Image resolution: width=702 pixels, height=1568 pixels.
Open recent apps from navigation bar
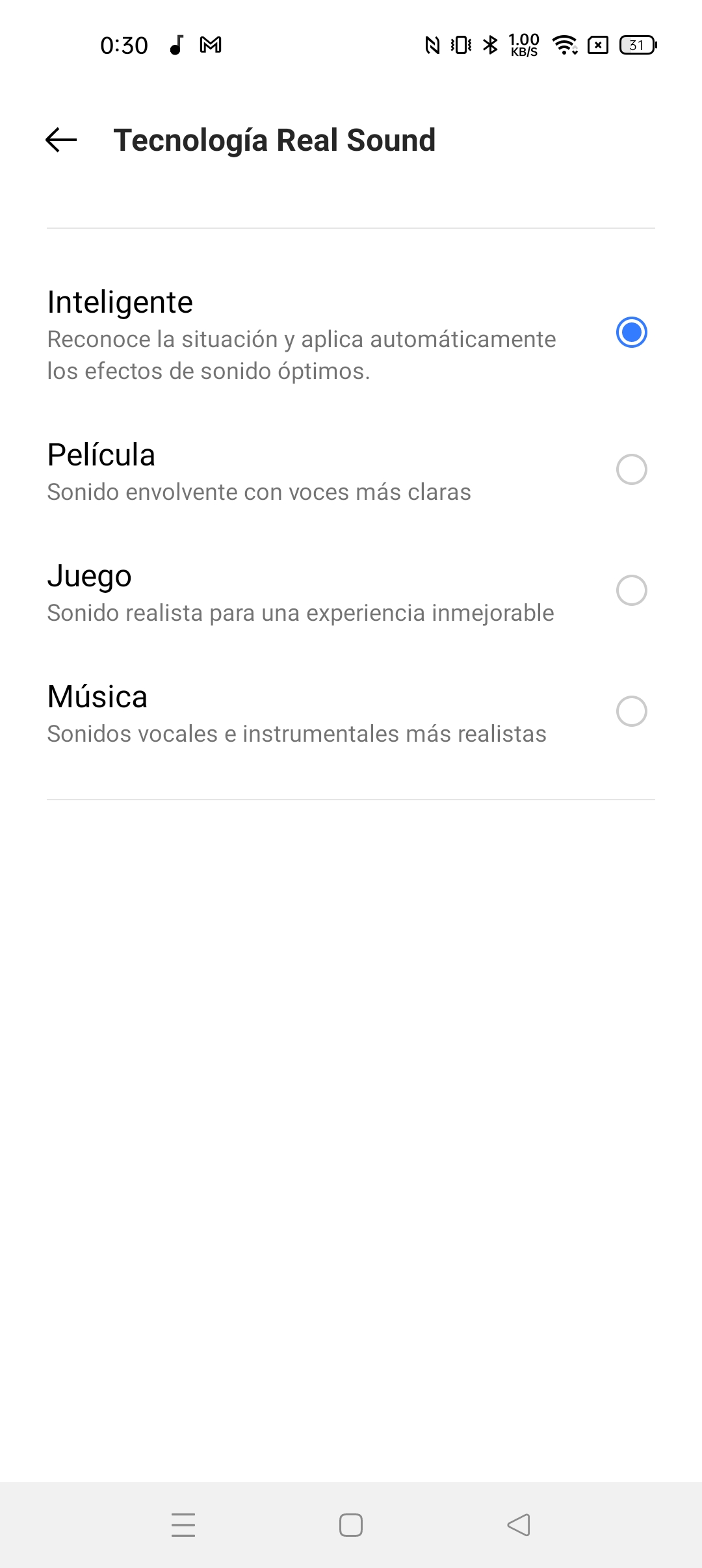183,1524
